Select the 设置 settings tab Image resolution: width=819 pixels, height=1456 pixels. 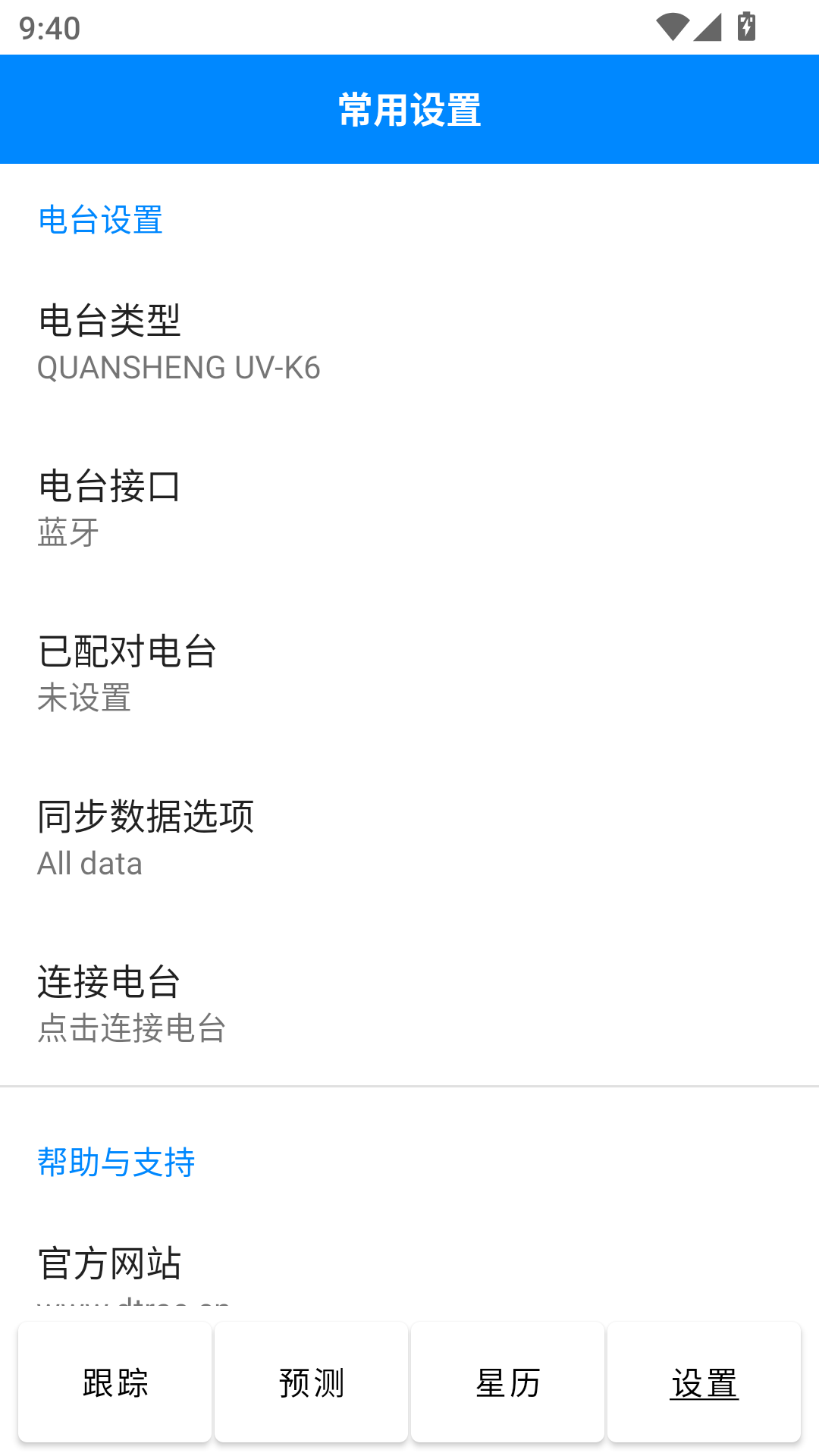[704, 1382]
